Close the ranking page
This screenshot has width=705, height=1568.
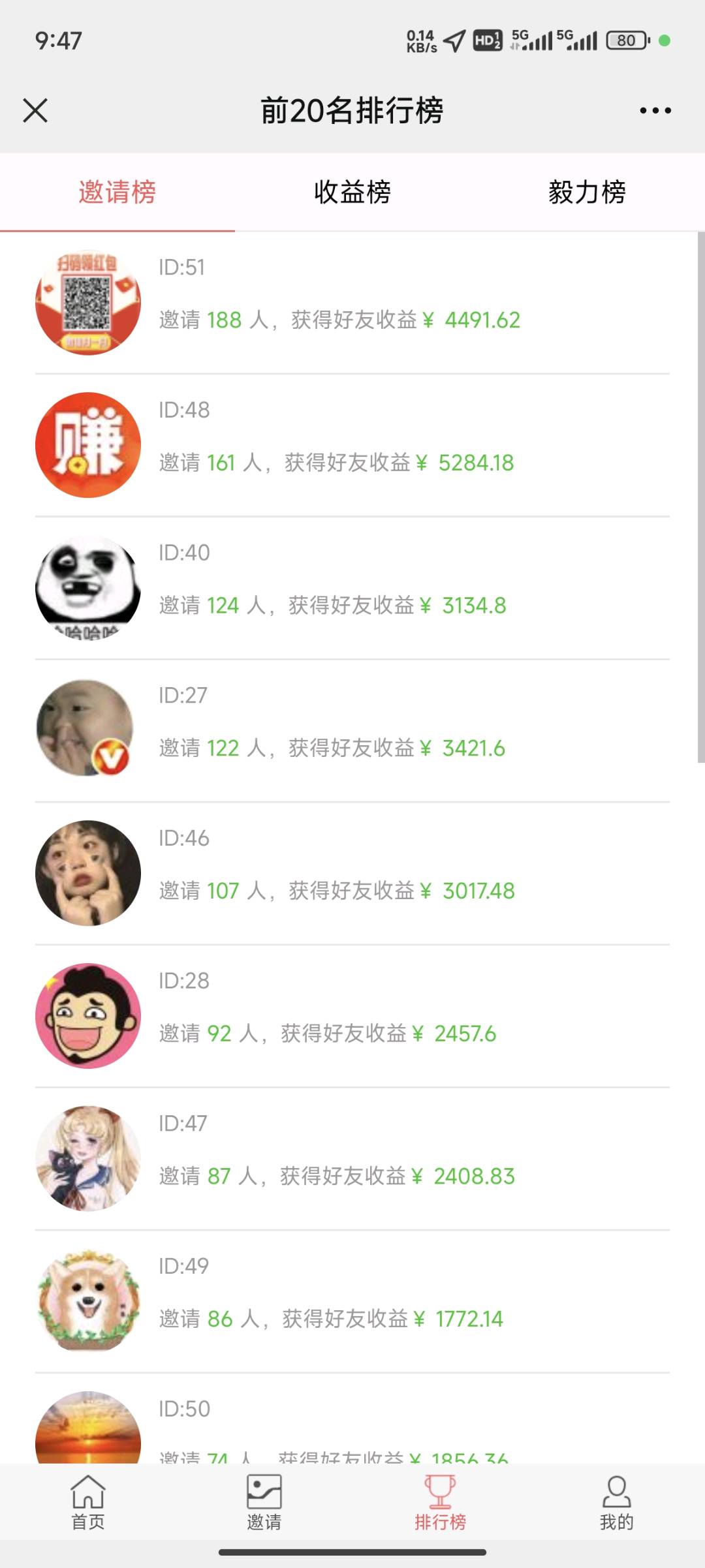click(35, 110)
